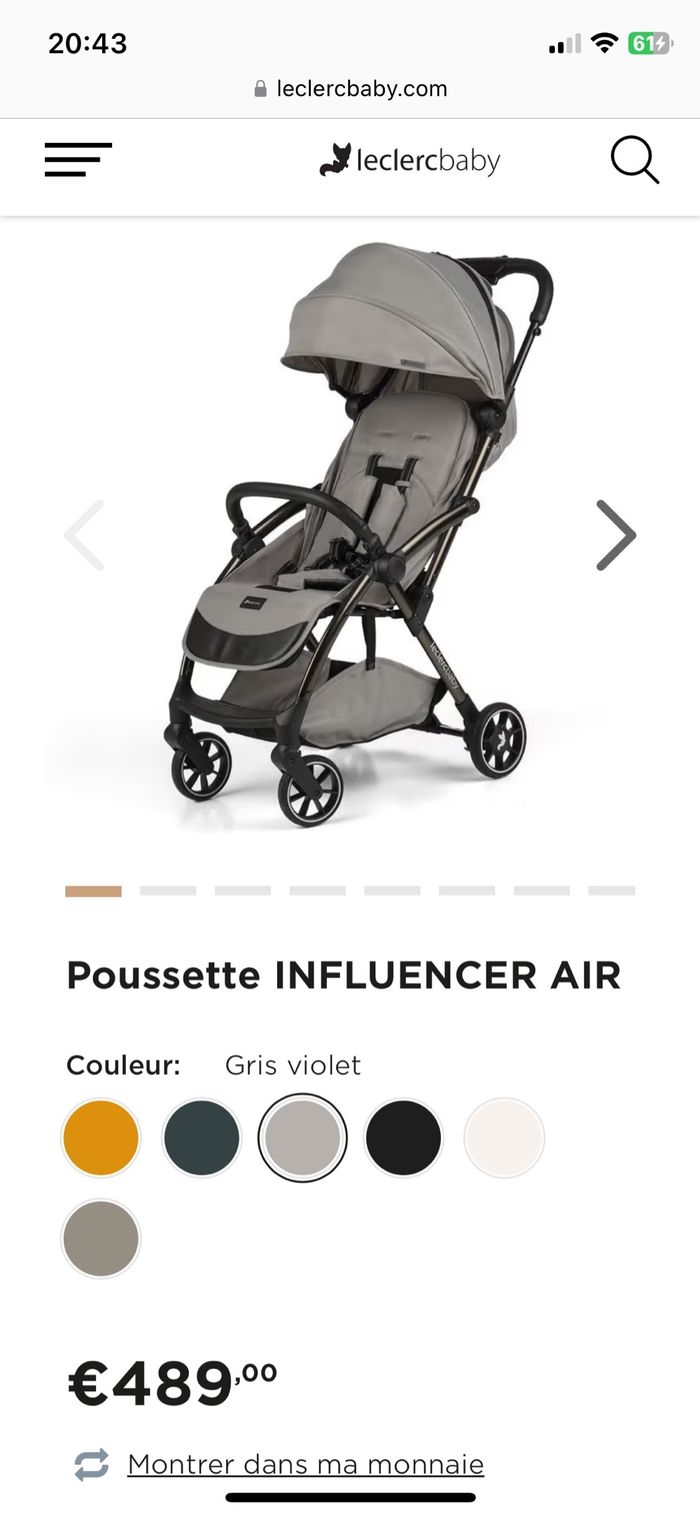Viewport: 700px width, 1518px height.
Task: Open the search magnifier
Action: [x=634, y=160]
